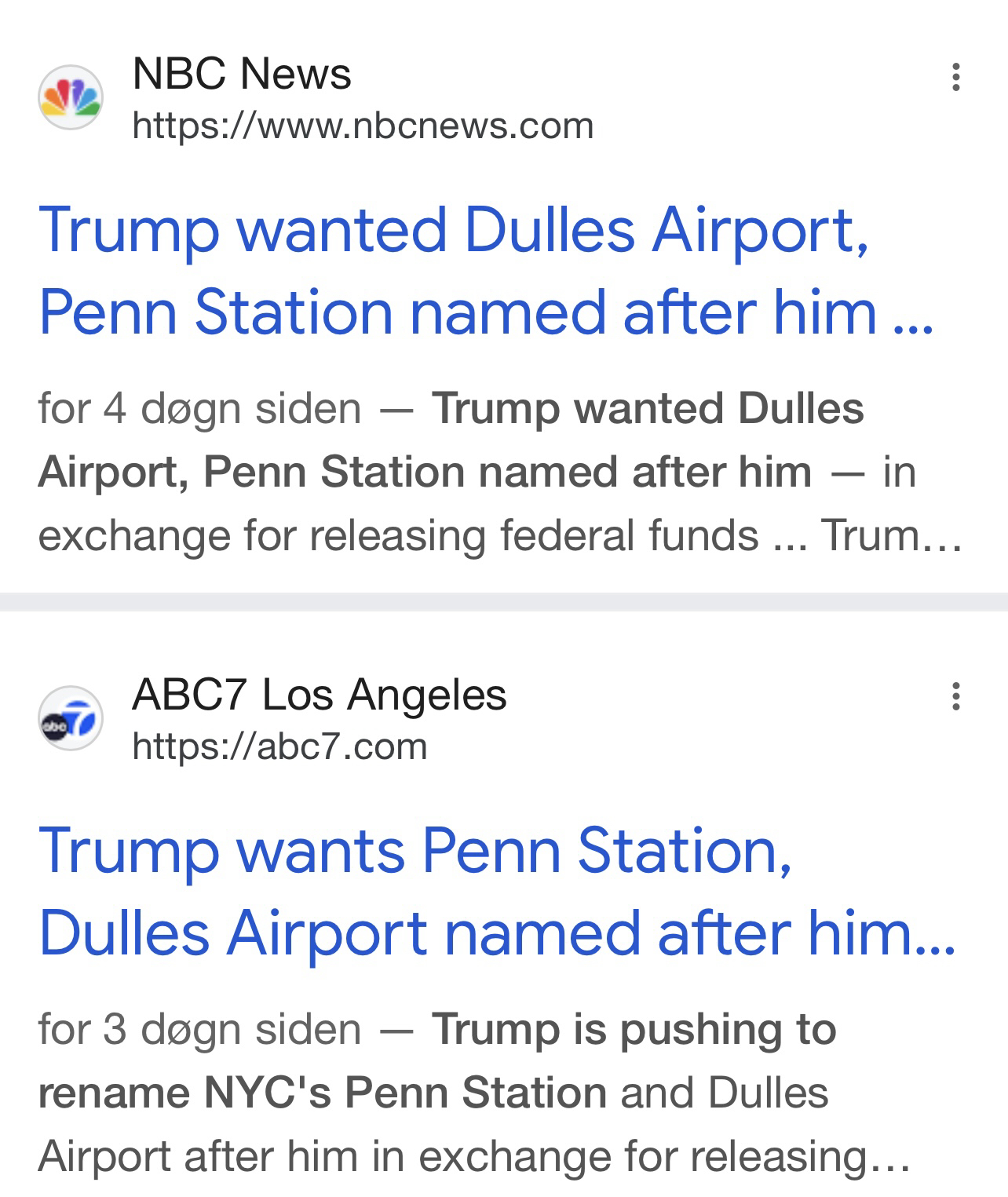Visit the NBC News site header

click(x=242, y=75)
